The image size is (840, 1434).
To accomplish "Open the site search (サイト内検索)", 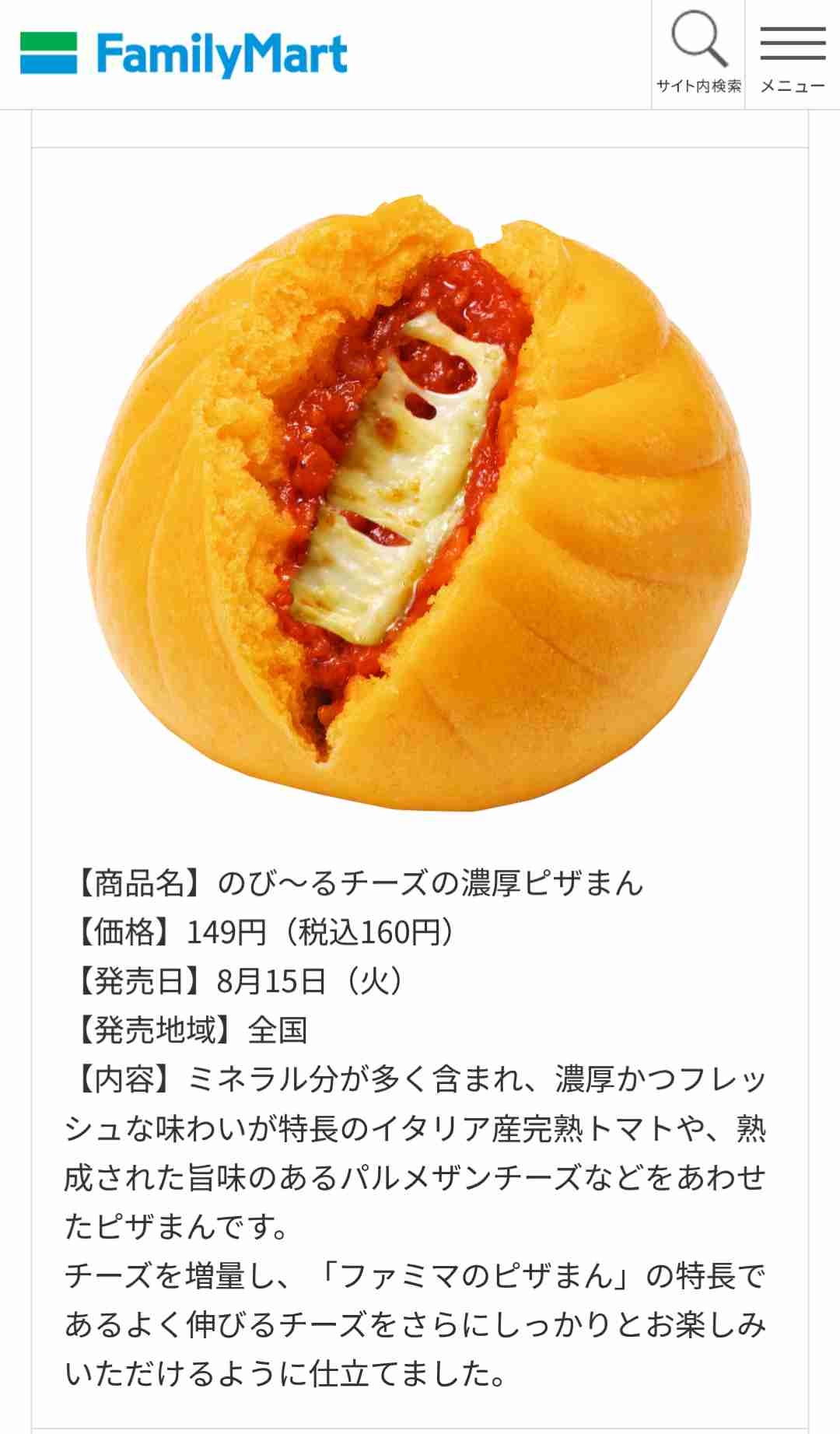I will [x=698, y=53].
